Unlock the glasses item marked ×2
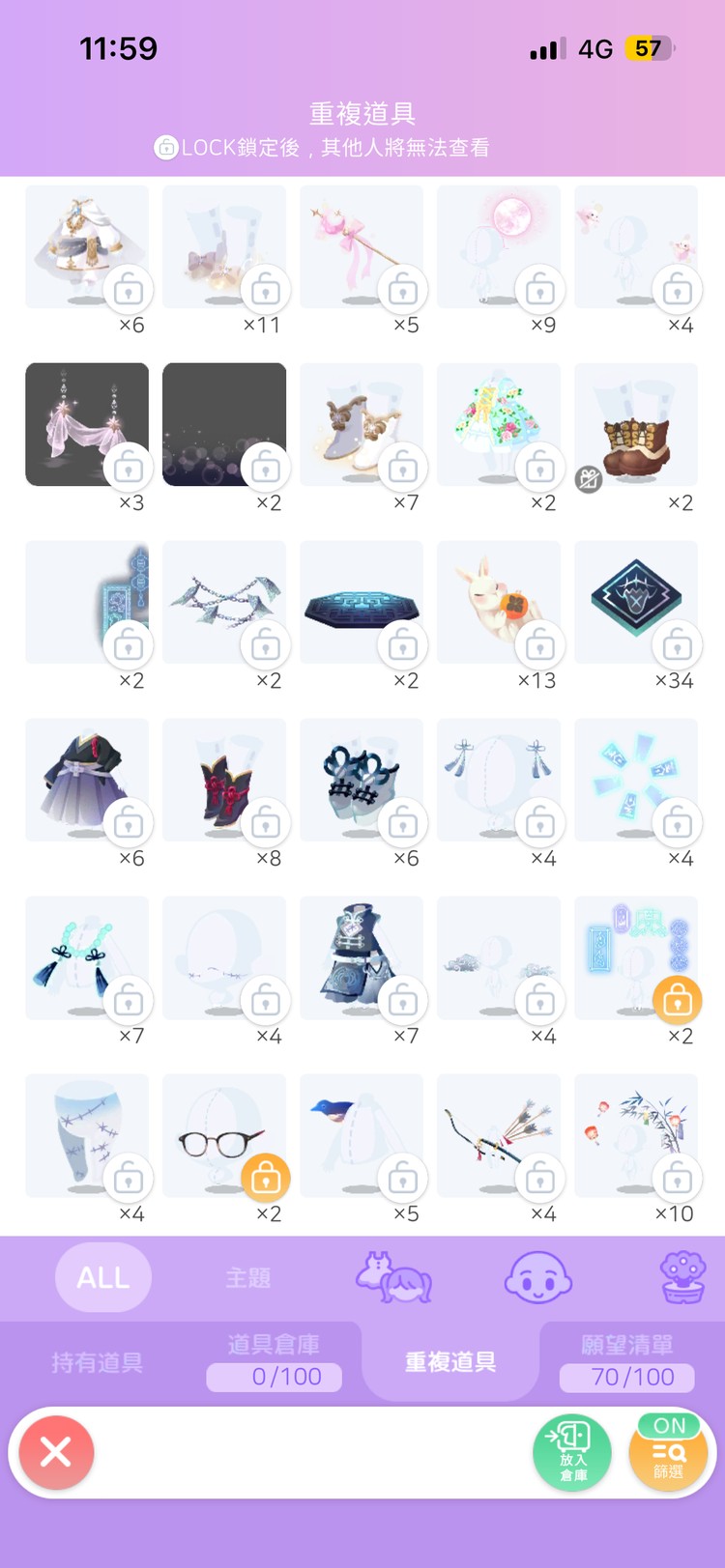The height and width of the screenshot is (1568, 725). (265, 1178)
